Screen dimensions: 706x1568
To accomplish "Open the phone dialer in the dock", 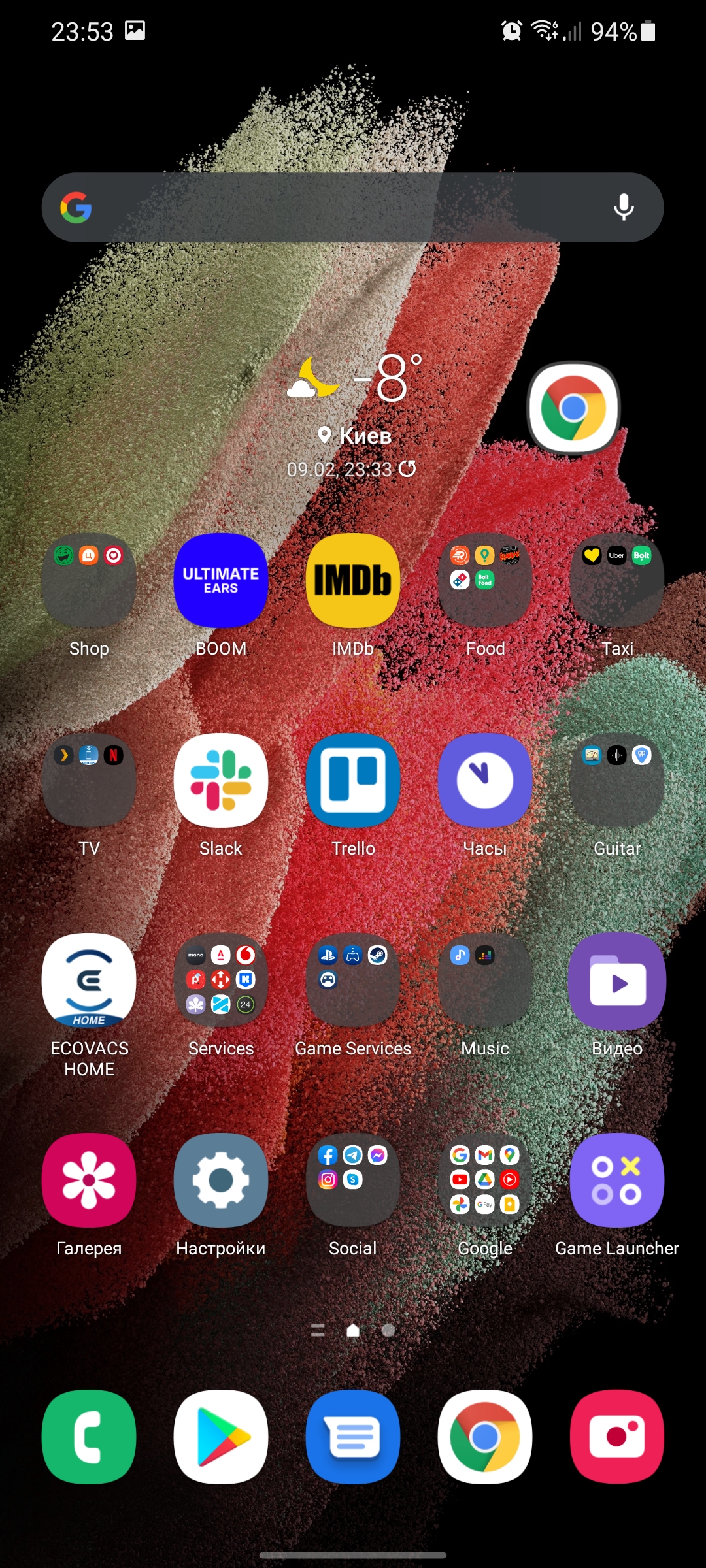I will click(89, 1437).
